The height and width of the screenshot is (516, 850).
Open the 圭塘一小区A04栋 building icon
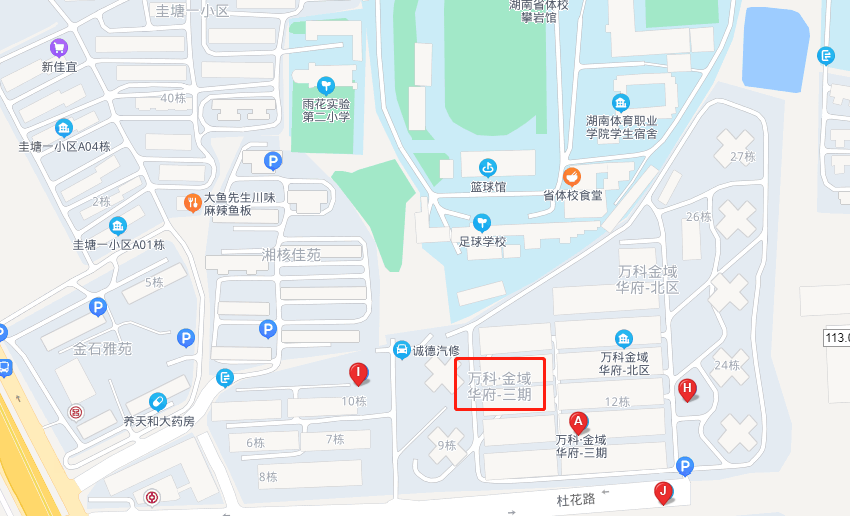point(64,127)
